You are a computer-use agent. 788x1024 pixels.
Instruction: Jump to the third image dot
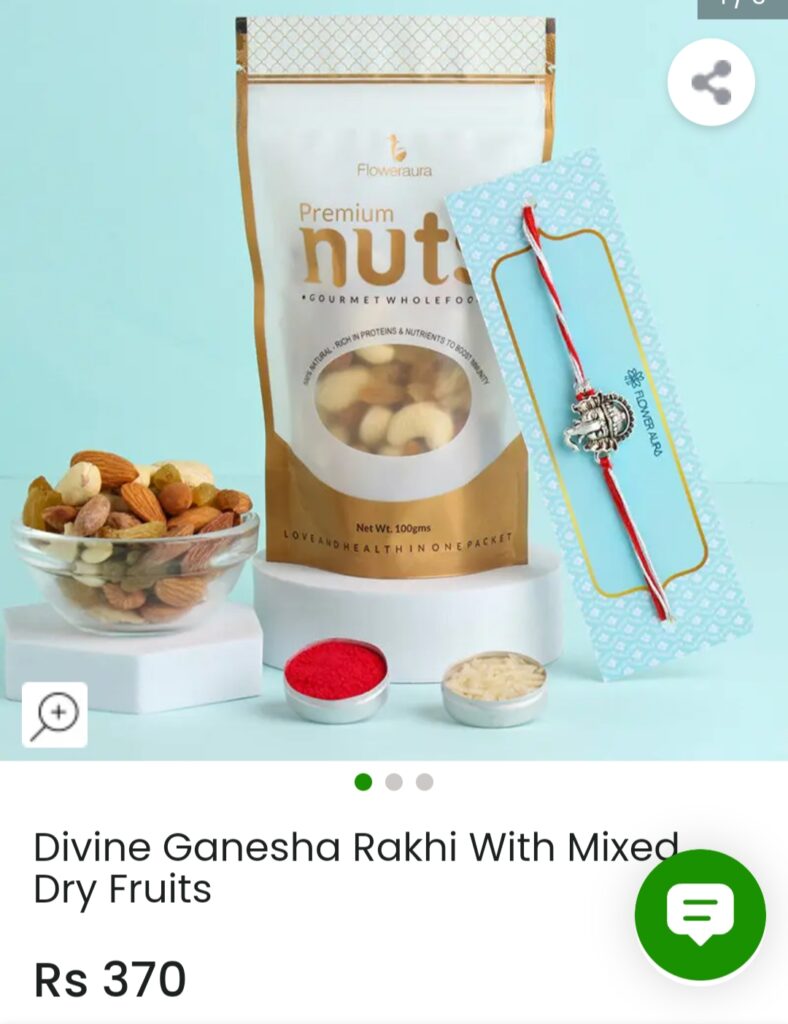coord(425,782)
